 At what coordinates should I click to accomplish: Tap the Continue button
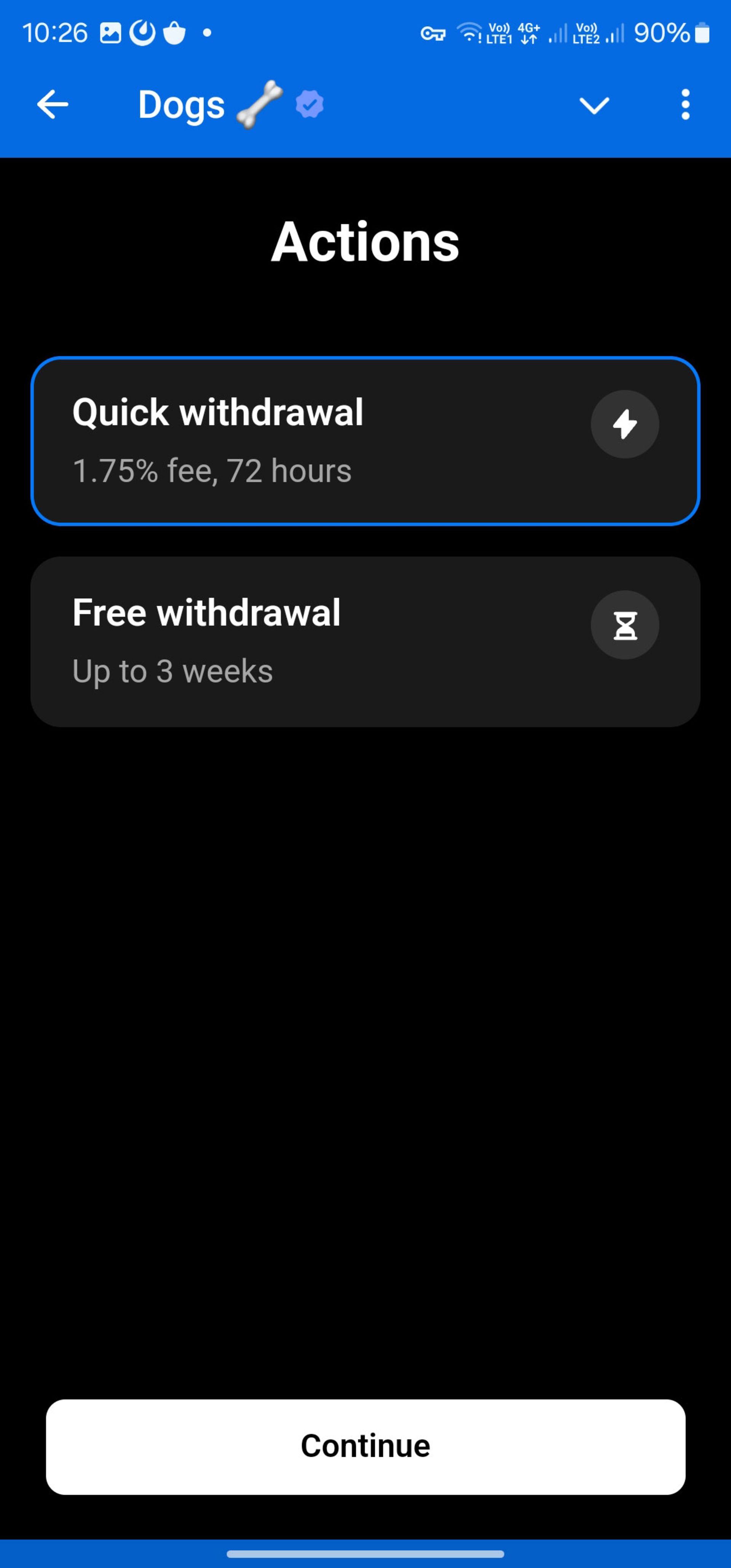tap(365, 1446)
